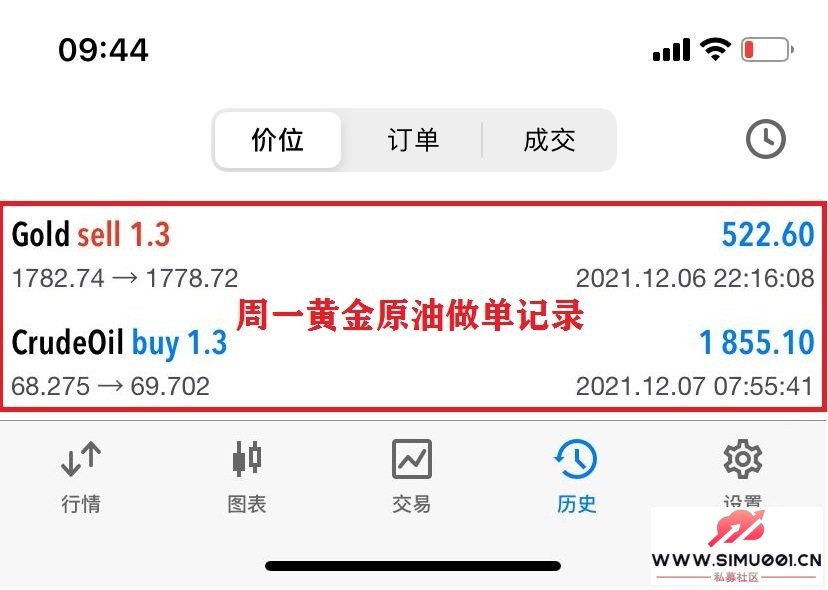Go to the 交易 tab
The image size is (828, 590).
(411, 476)
